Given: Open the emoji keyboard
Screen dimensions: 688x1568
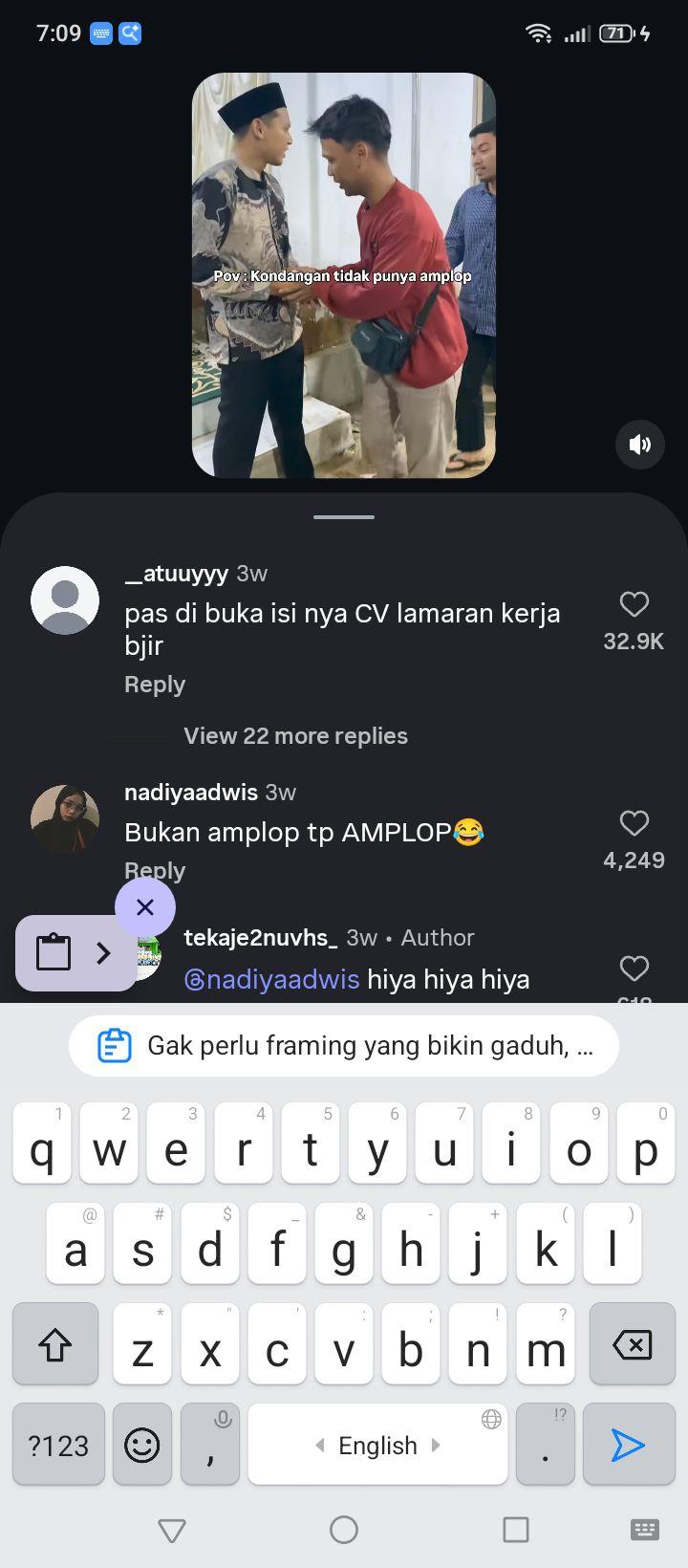Looking at the screenshot, I should 142,1445.
